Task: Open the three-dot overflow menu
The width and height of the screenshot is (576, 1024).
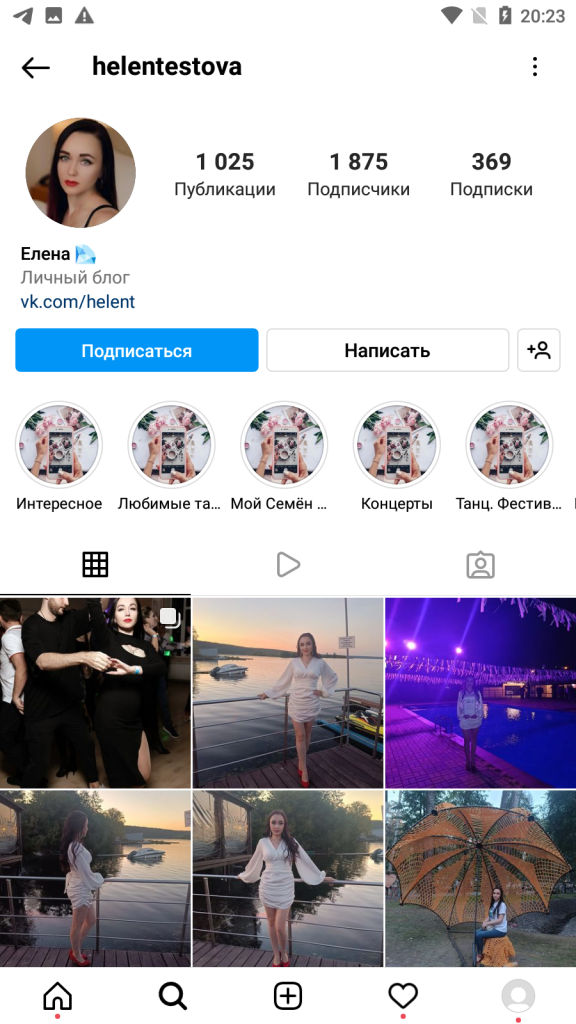Action: coord(535,67)
